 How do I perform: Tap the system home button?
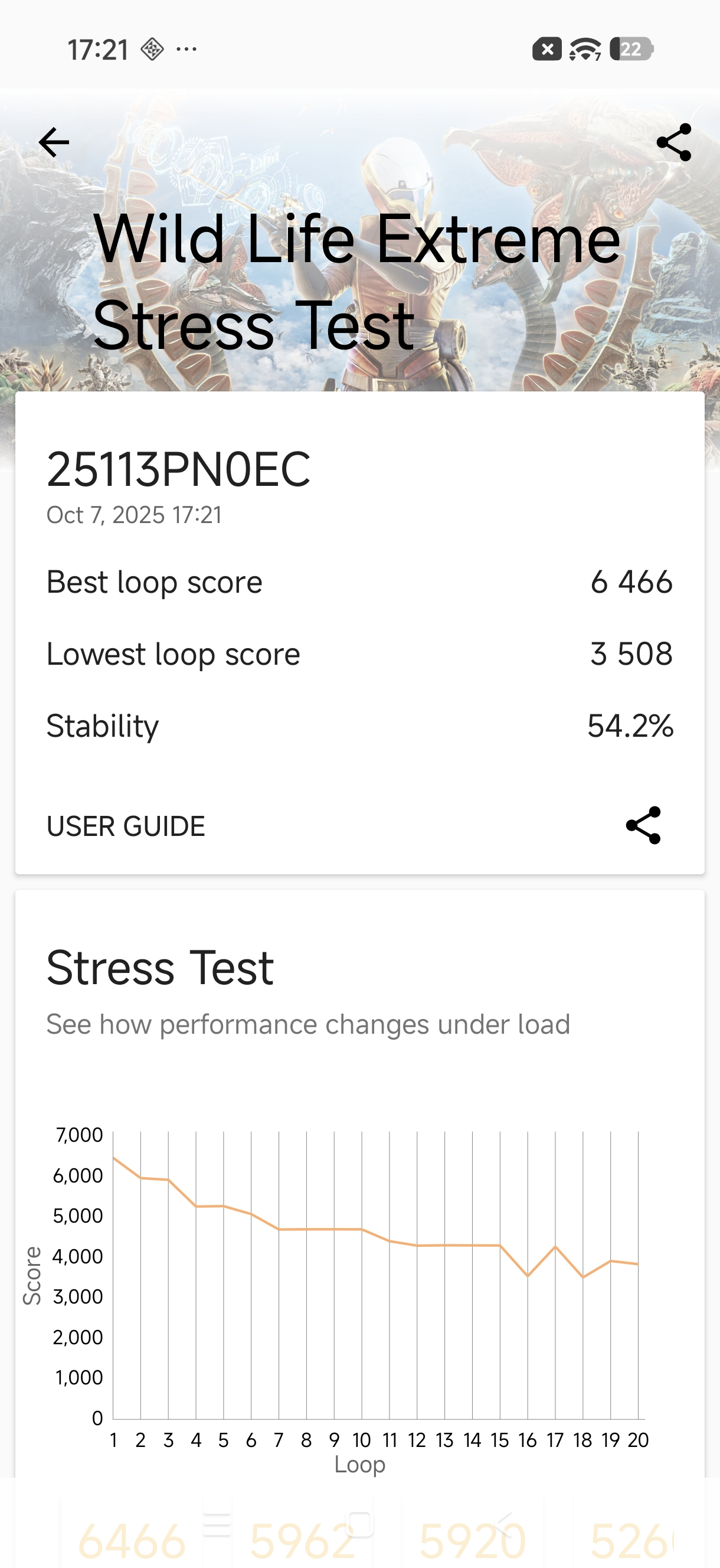[x=359, y=1524]
